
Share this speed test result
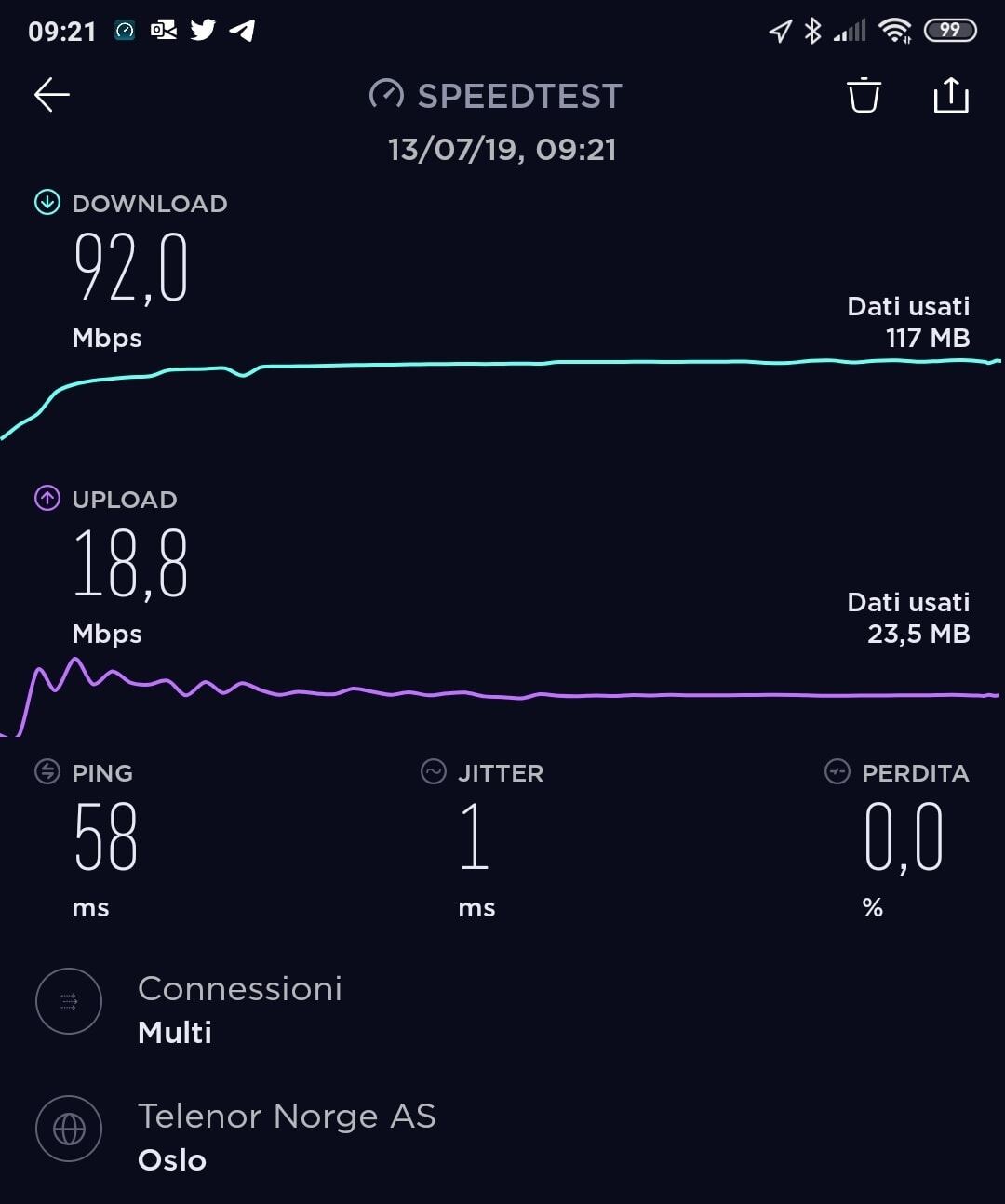click(950, 95)
